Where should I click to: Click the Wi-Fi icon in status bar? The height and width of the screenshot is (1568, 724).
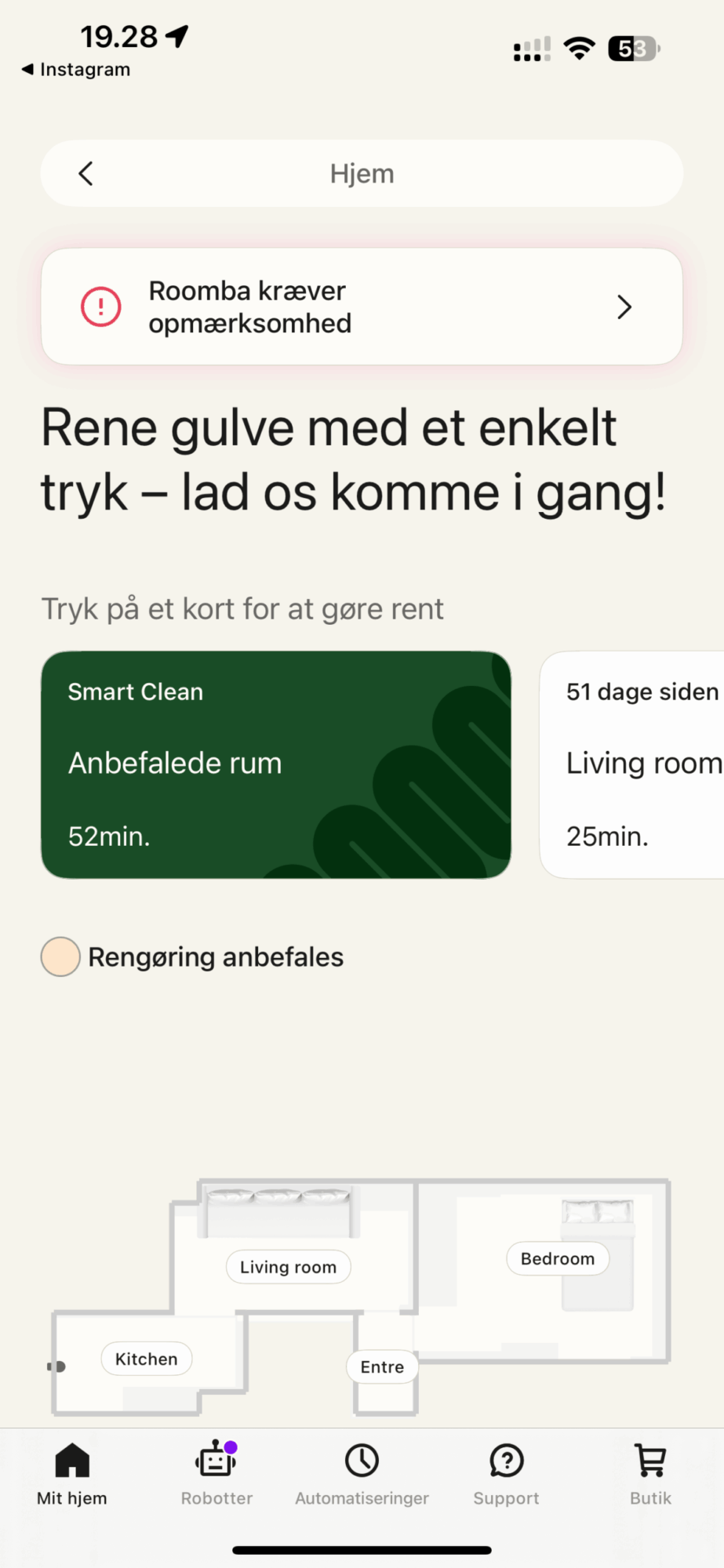(x=579, y=49)
